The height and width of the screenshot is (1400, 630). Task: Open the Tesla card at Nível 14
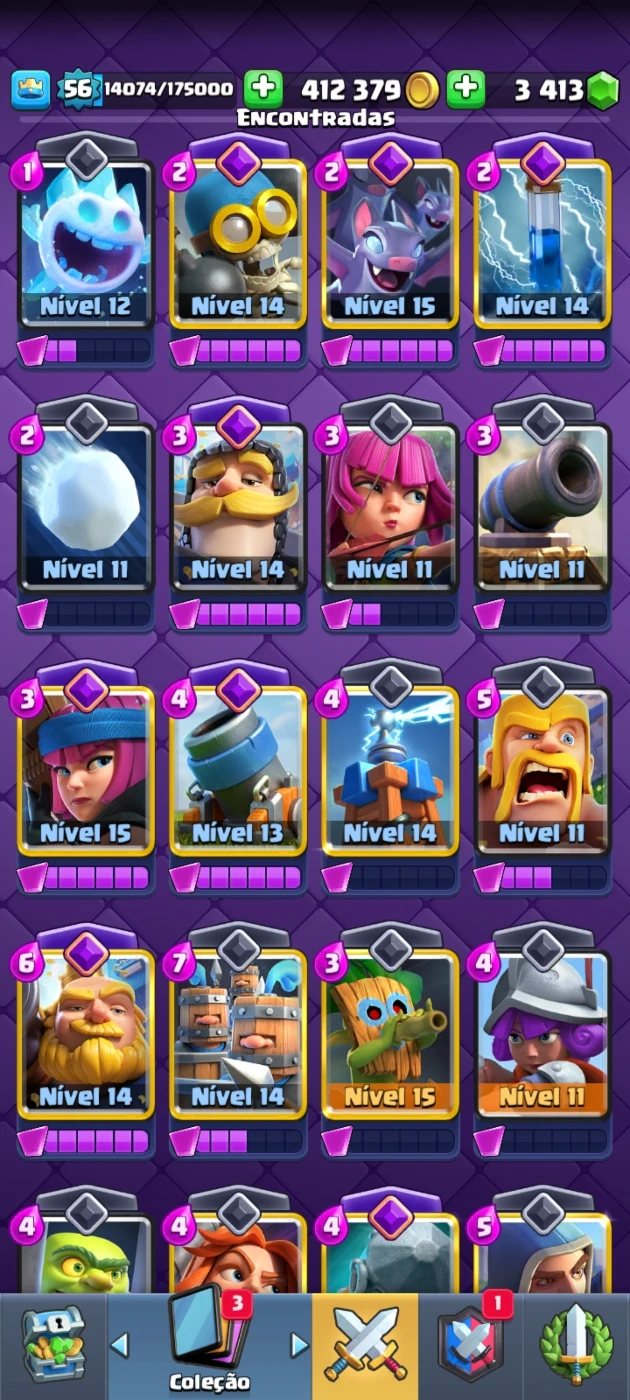[390, 771]
